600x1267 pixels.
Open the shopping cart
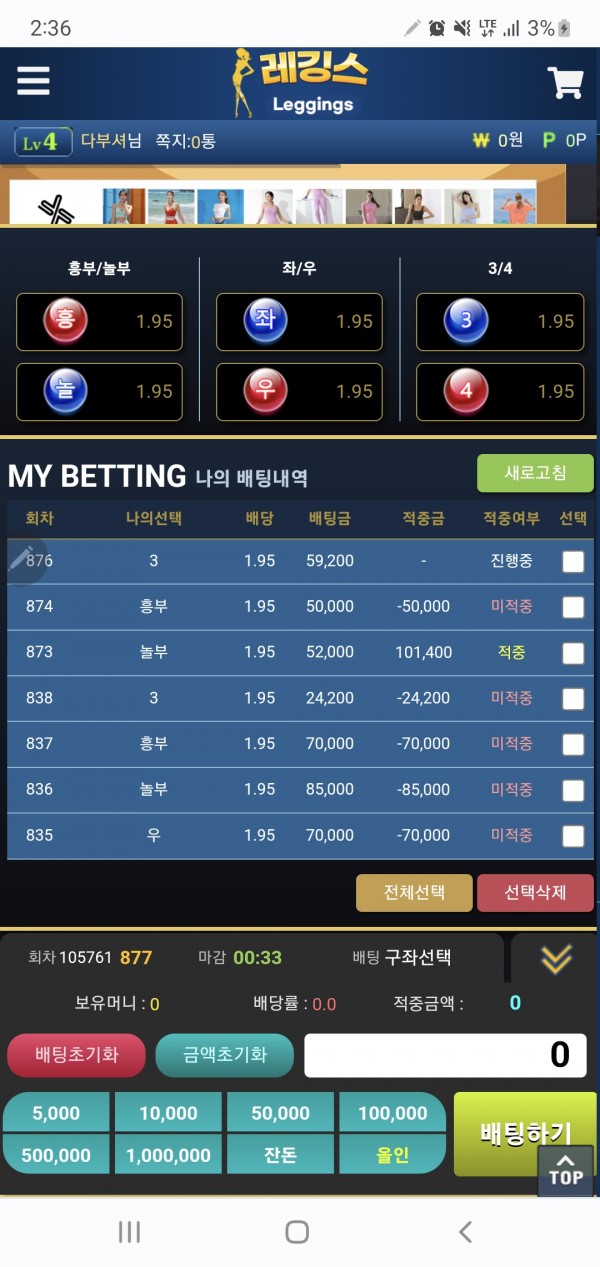[566, 82]
